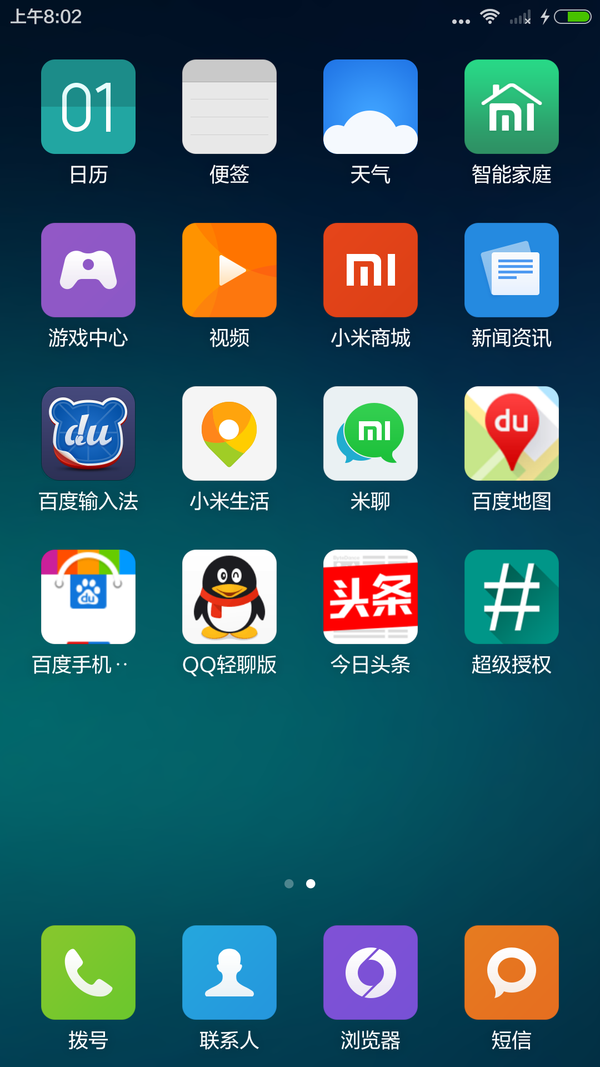Launch the 新闻资讯 news app
Viewport: 600px width, 1067px height.
click(x=511, y=270)
